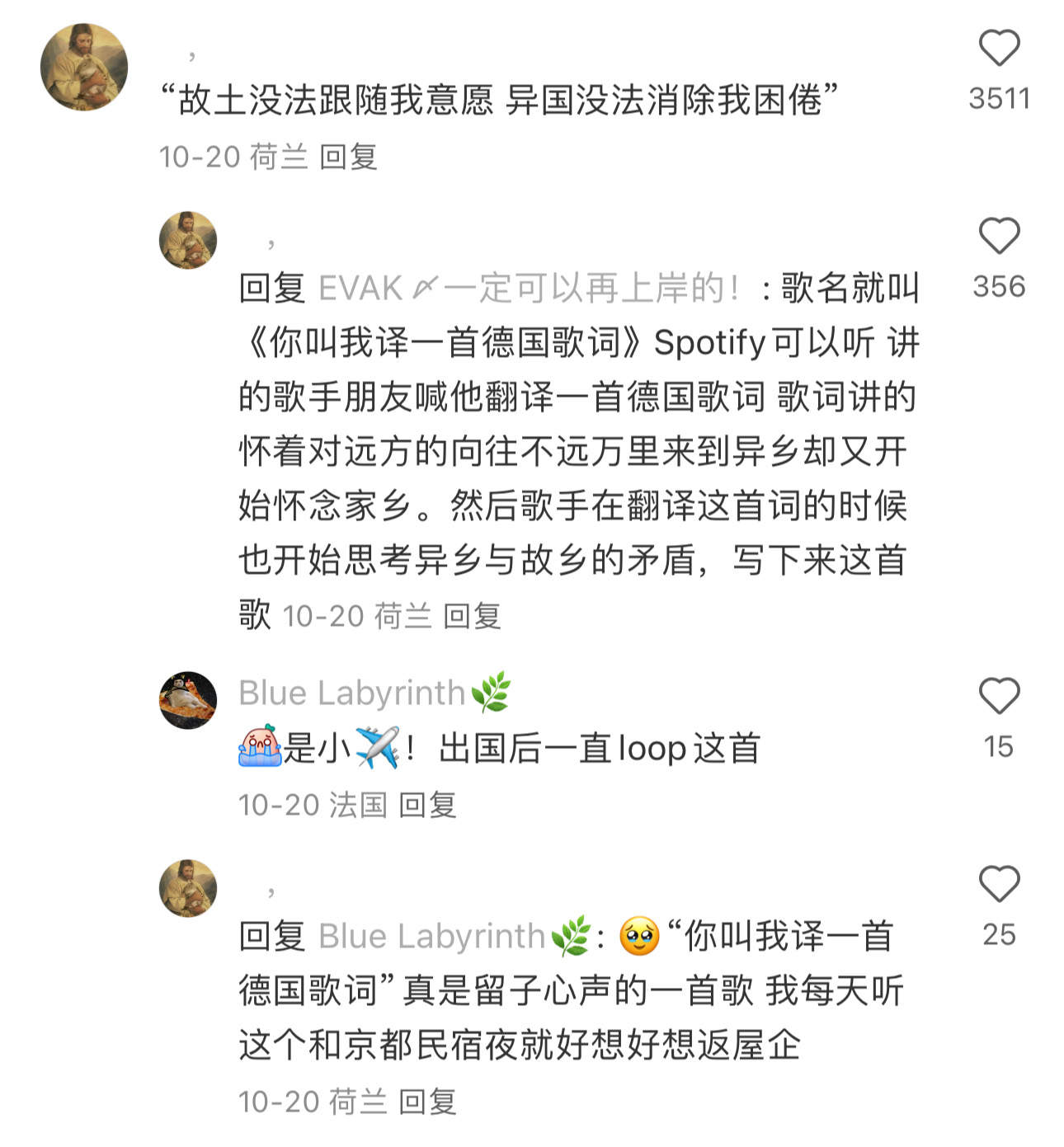Open Blue Labyrinth mention in the last reply
The width and height of the screenshot is (1064, 1147).
coord(432,937)
